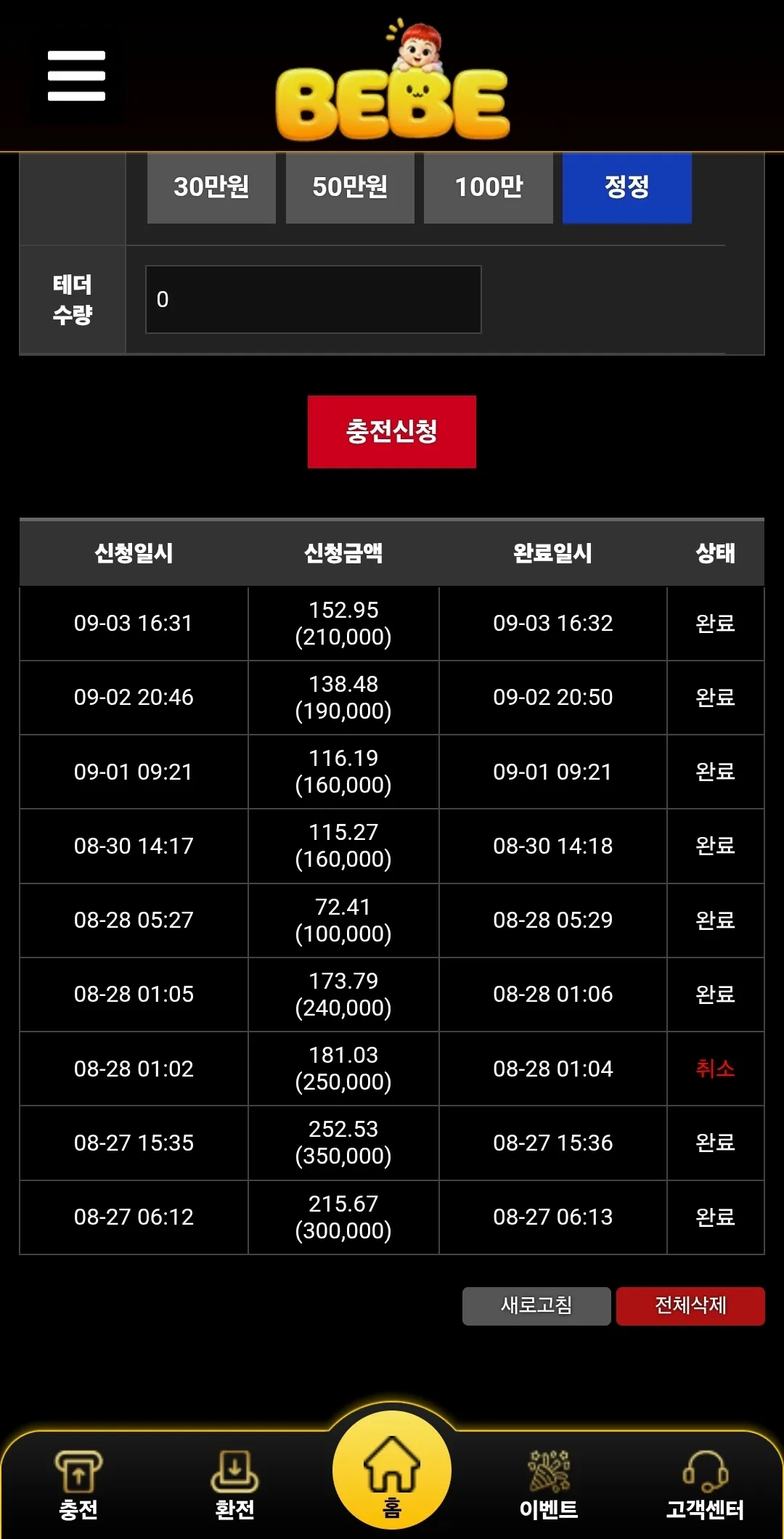The height and width of the screenshot is (1539, 784).
Task: Open the hamburger drawer menu
Action: tap(76, 76)
